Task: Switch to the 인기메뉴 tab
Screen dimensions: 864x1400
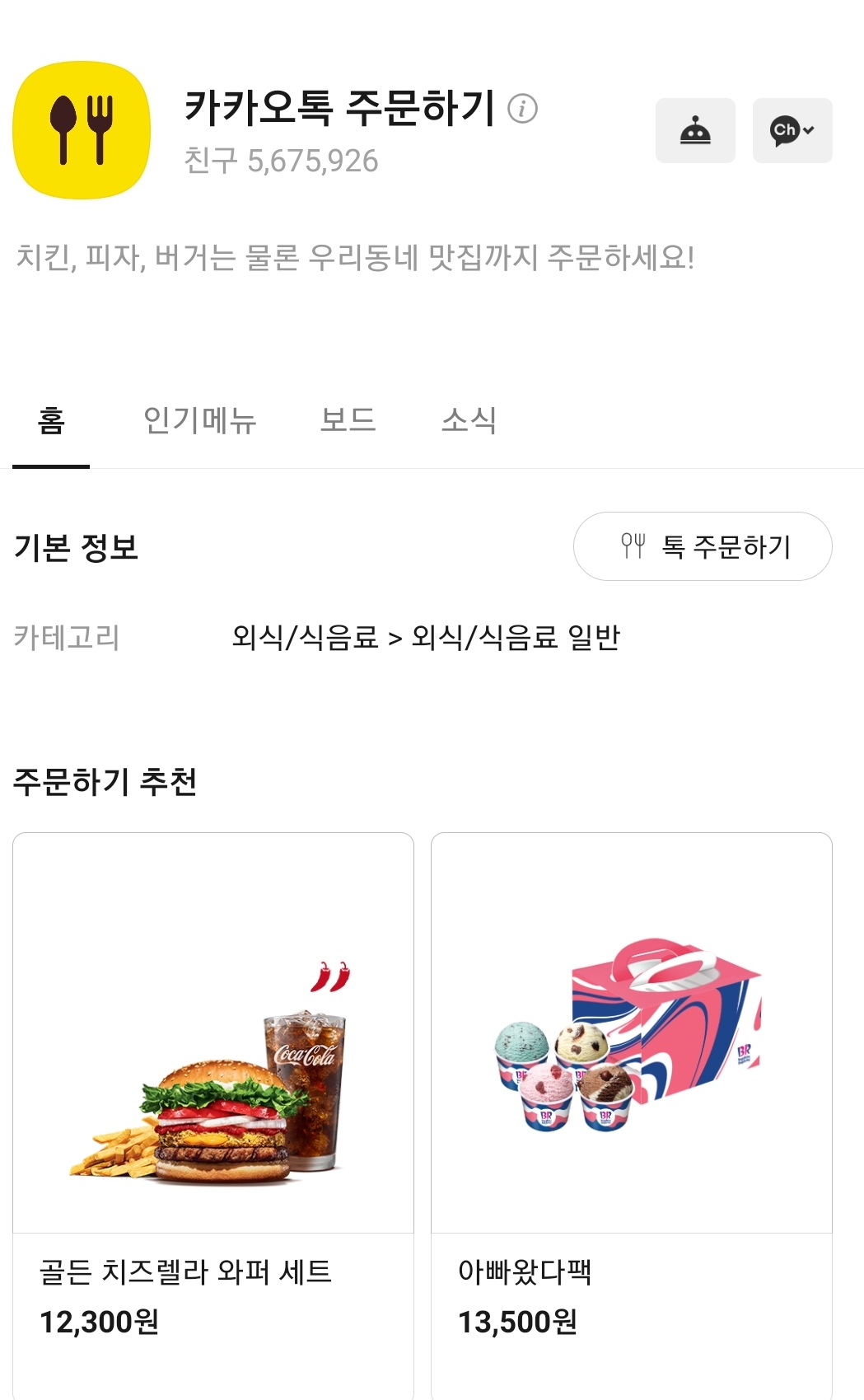Action: click(x=200, y=420)
